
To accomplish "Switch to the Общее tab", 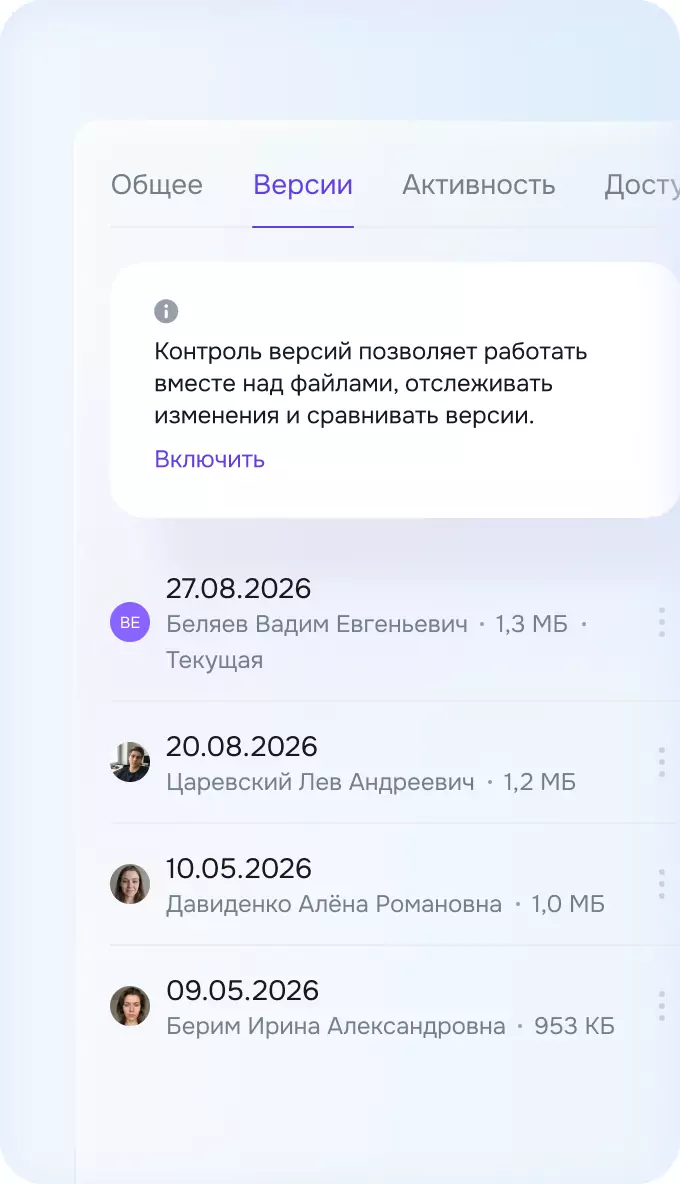I will tap(157, 185).
